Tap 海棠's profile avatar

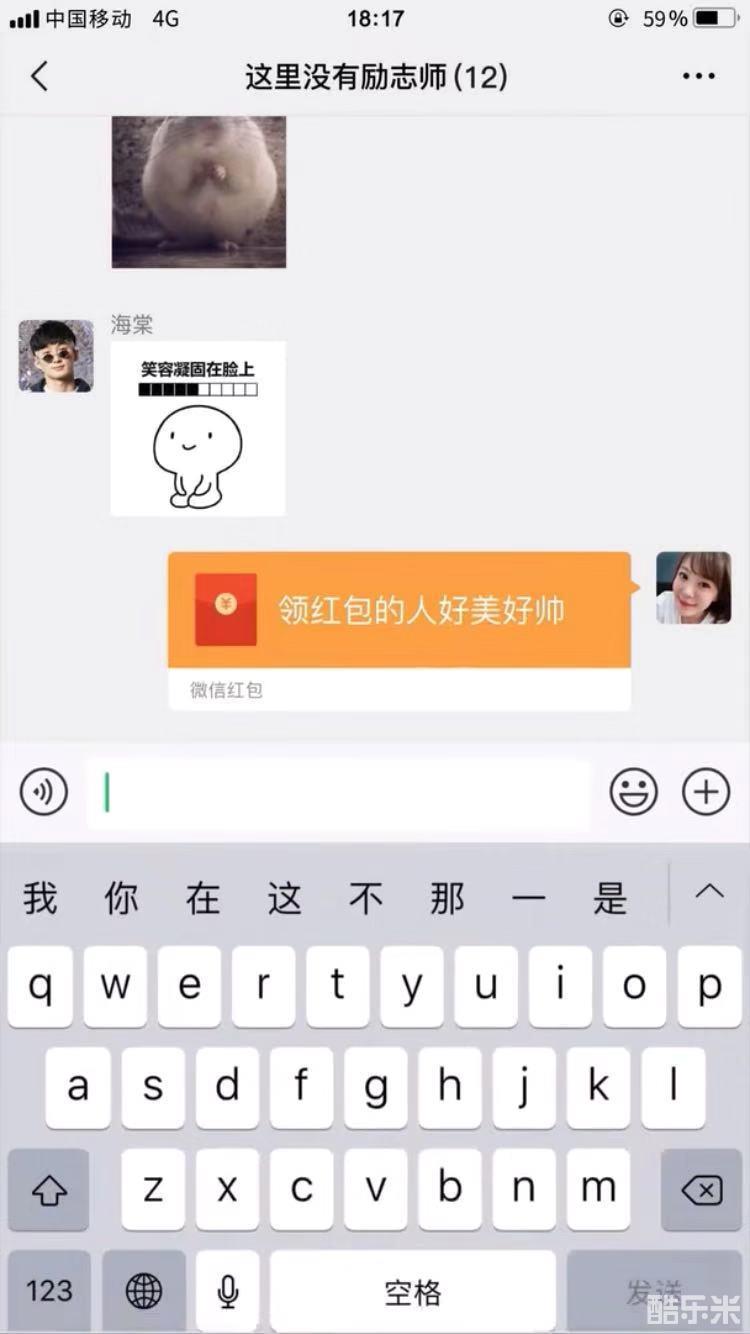point(56,356)
